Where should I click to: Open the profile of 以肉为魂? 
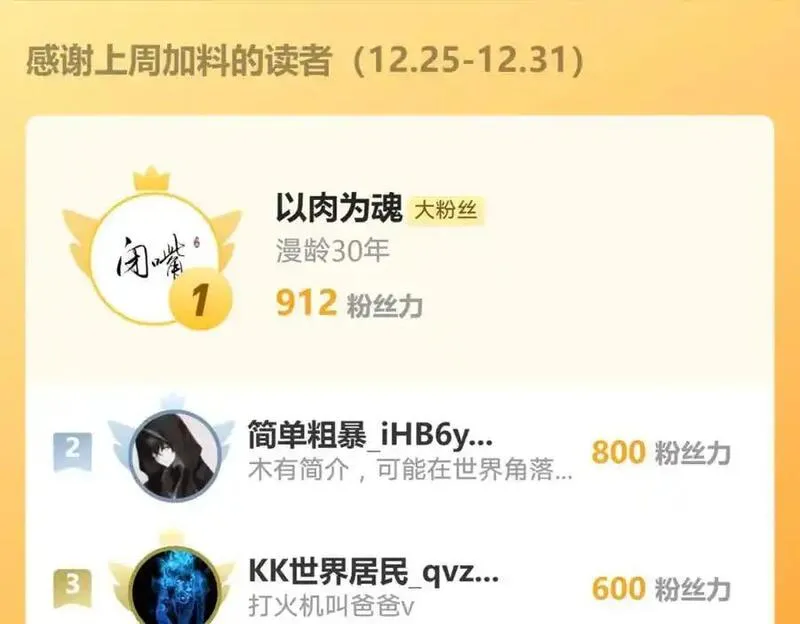coord(339,208)
